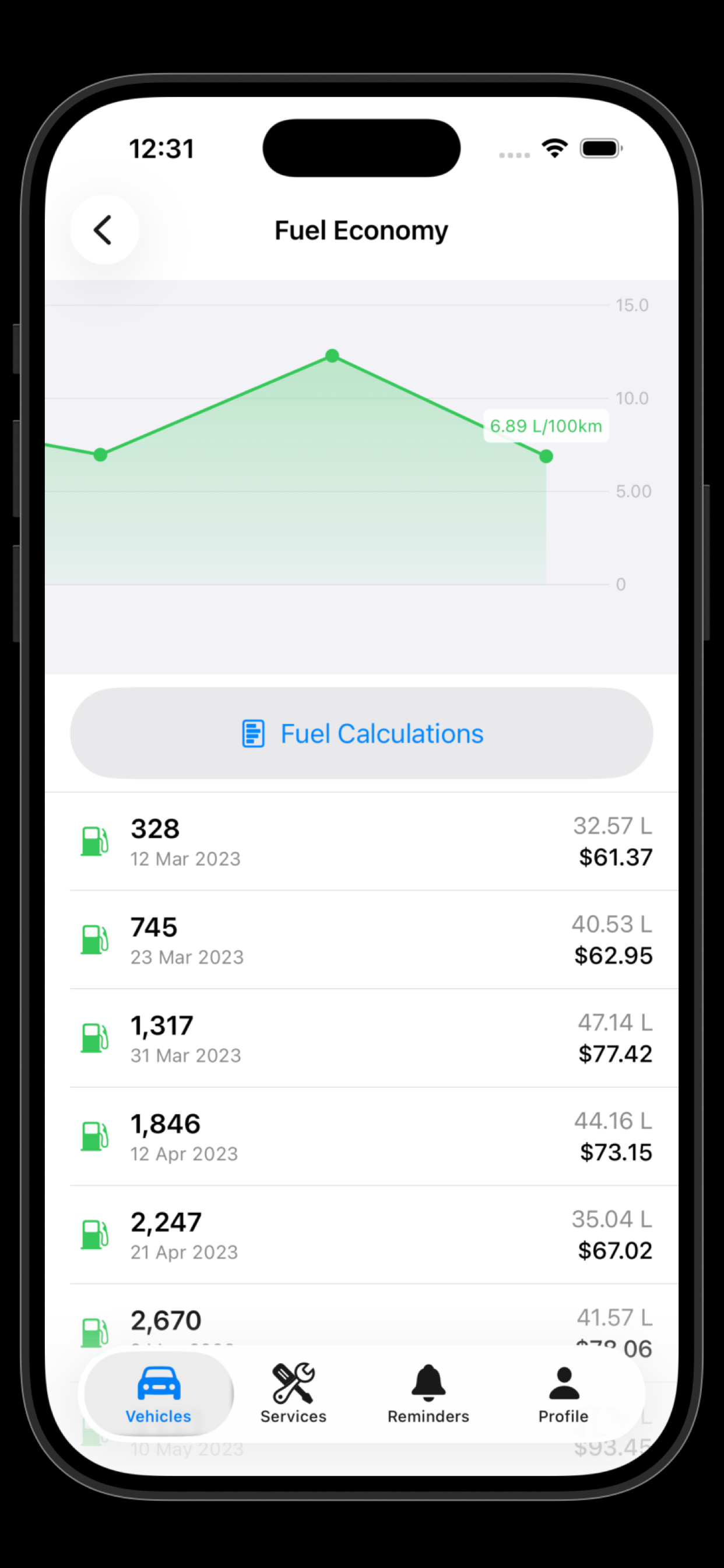This screenshot has width=724, height=1568.
Task: Go to the Profile tab
Action: (563, 1394)
